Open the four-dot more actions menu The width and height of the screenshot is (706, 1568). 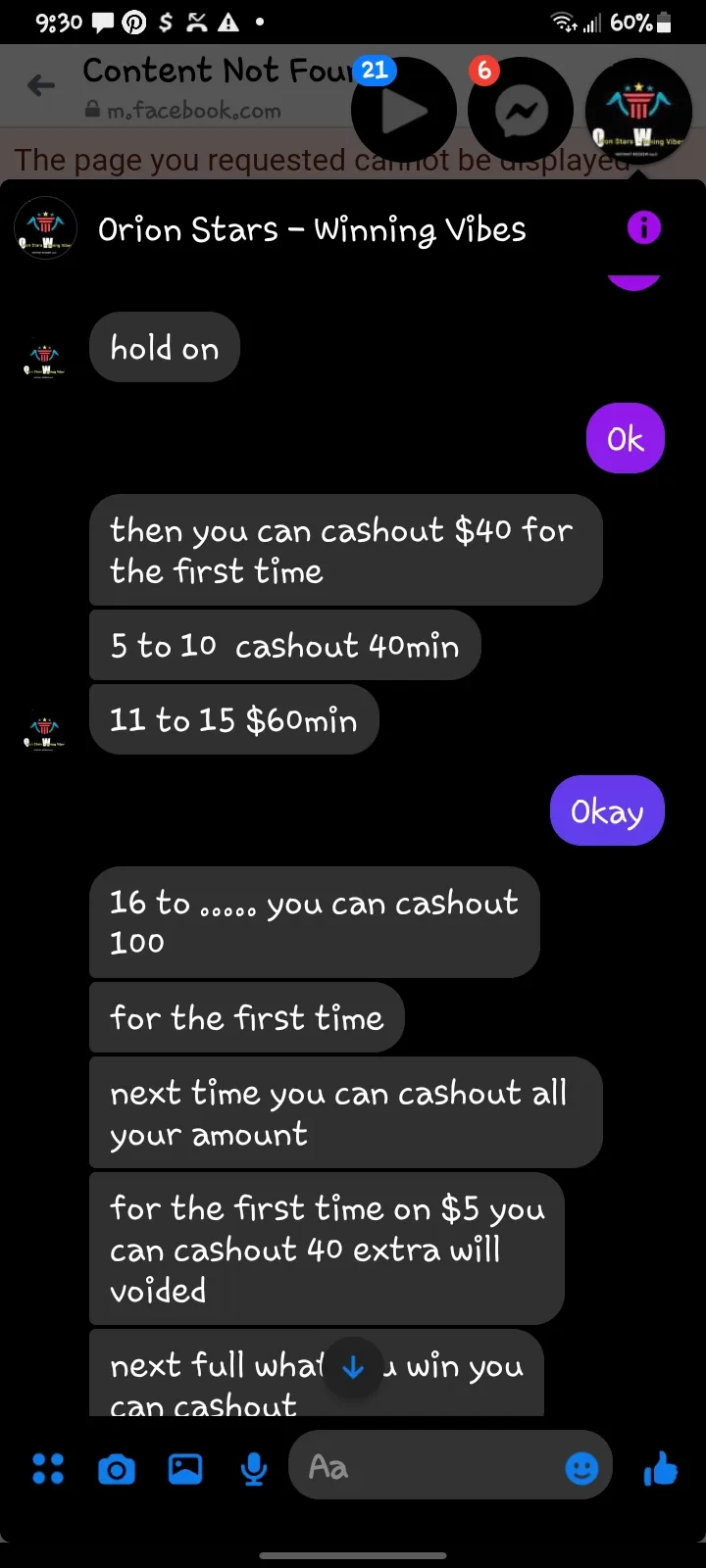(x=48, y=1468)
